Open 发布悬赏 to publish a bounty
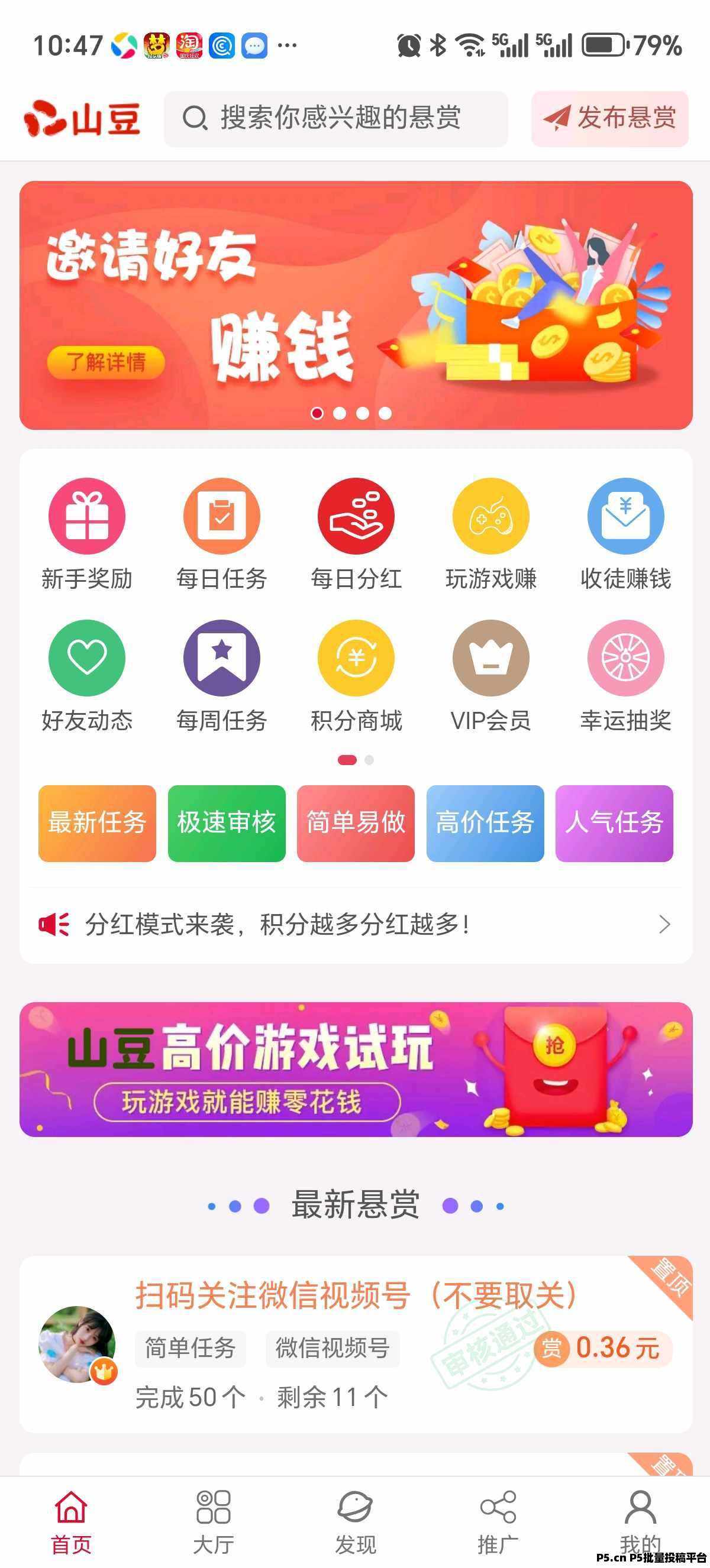 [609, 119]
